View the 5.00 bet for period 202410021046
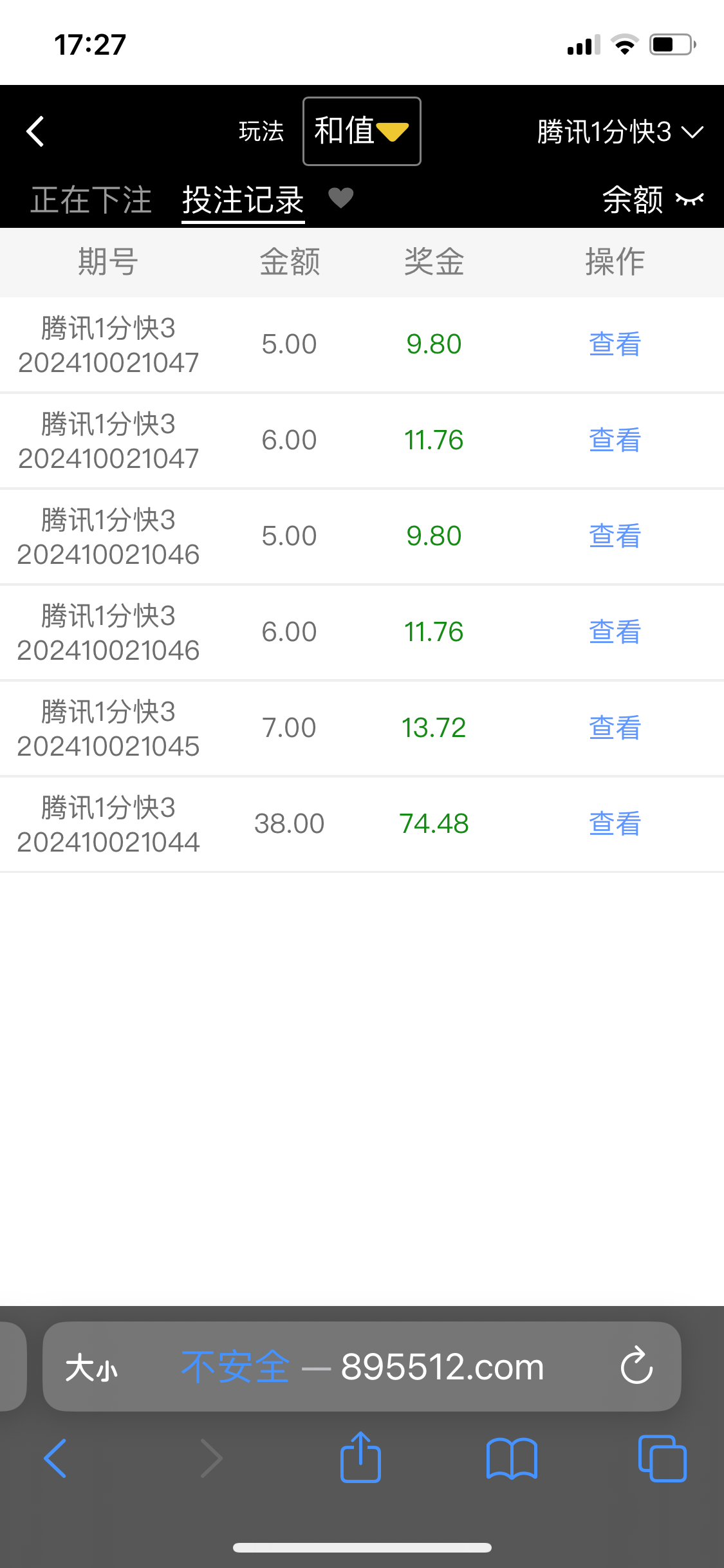 click(x=615, y=536)
